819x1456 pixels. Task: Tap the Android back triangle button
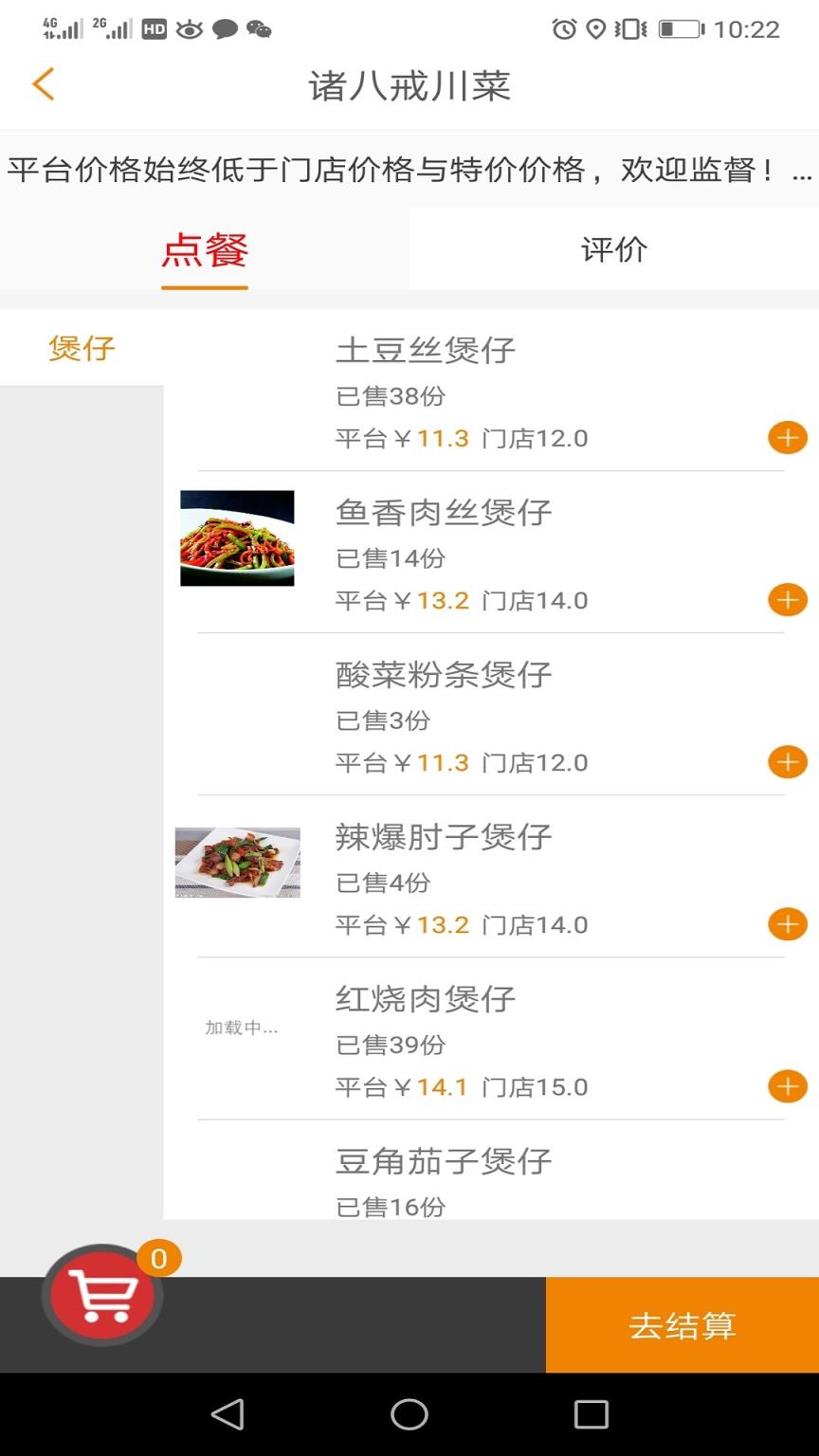click(227, 1416)
